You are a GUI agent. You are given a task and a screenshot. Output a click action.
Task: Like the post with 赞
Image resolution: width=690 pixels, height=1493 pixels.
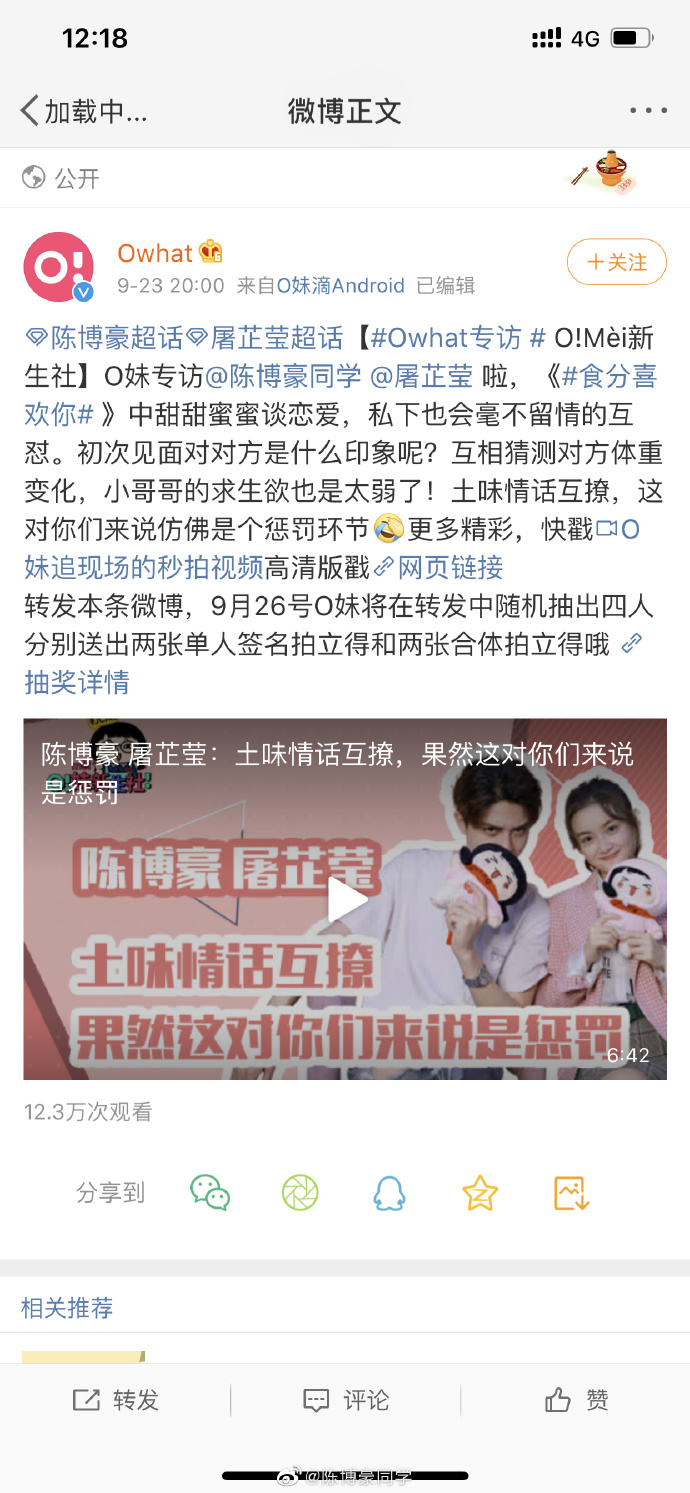point(576,1400)
